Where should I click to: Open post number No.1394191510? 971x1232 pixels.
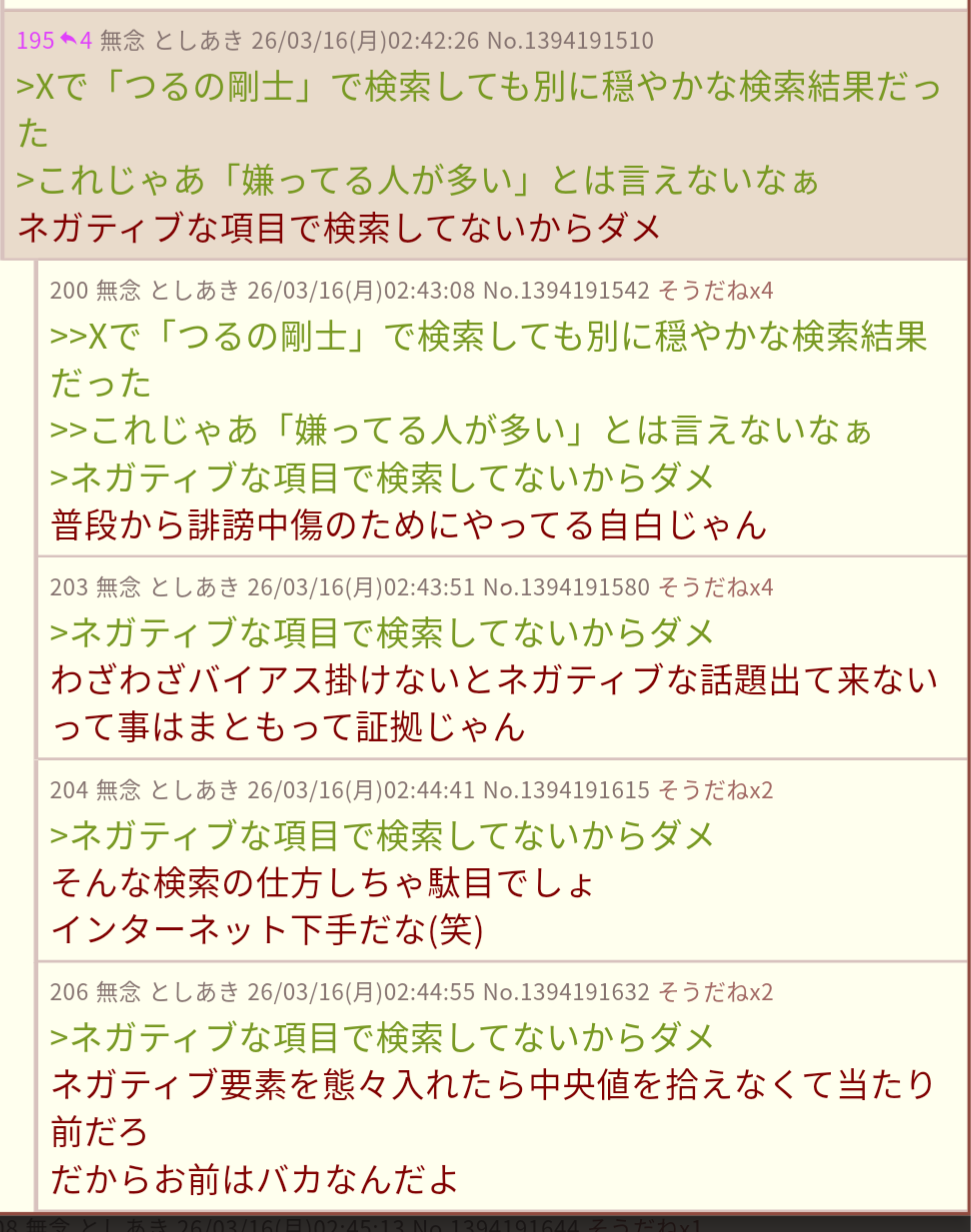[x=570, y=40]
